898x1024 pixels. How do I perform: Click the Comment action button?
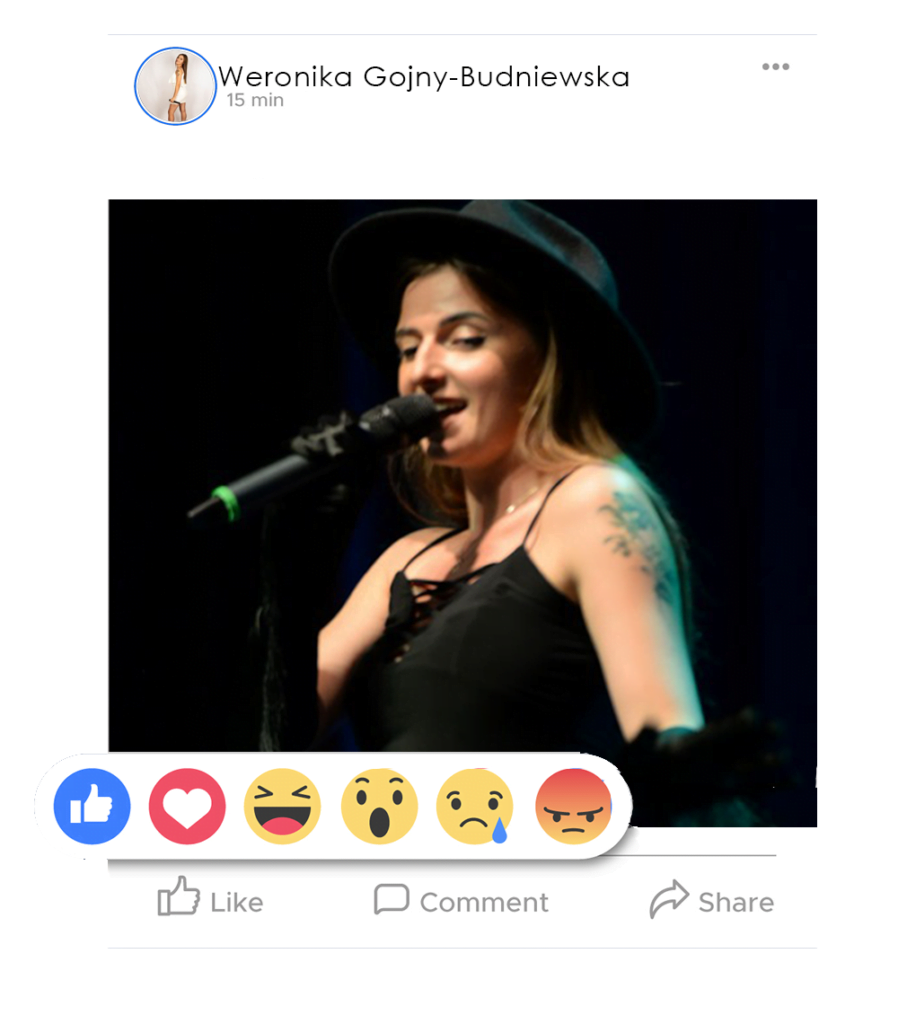point(461,901)
